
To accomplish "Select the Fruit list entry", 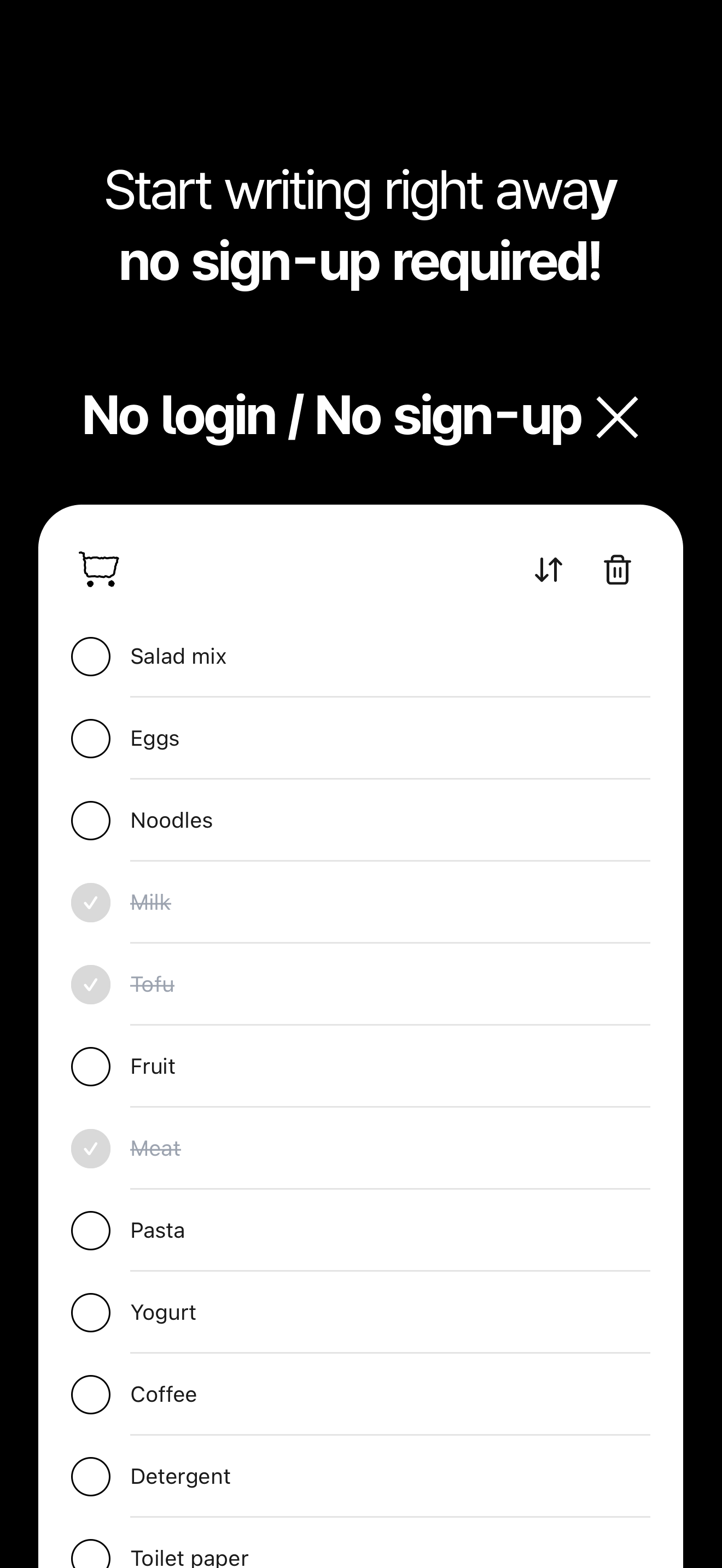I will 153,1067.
